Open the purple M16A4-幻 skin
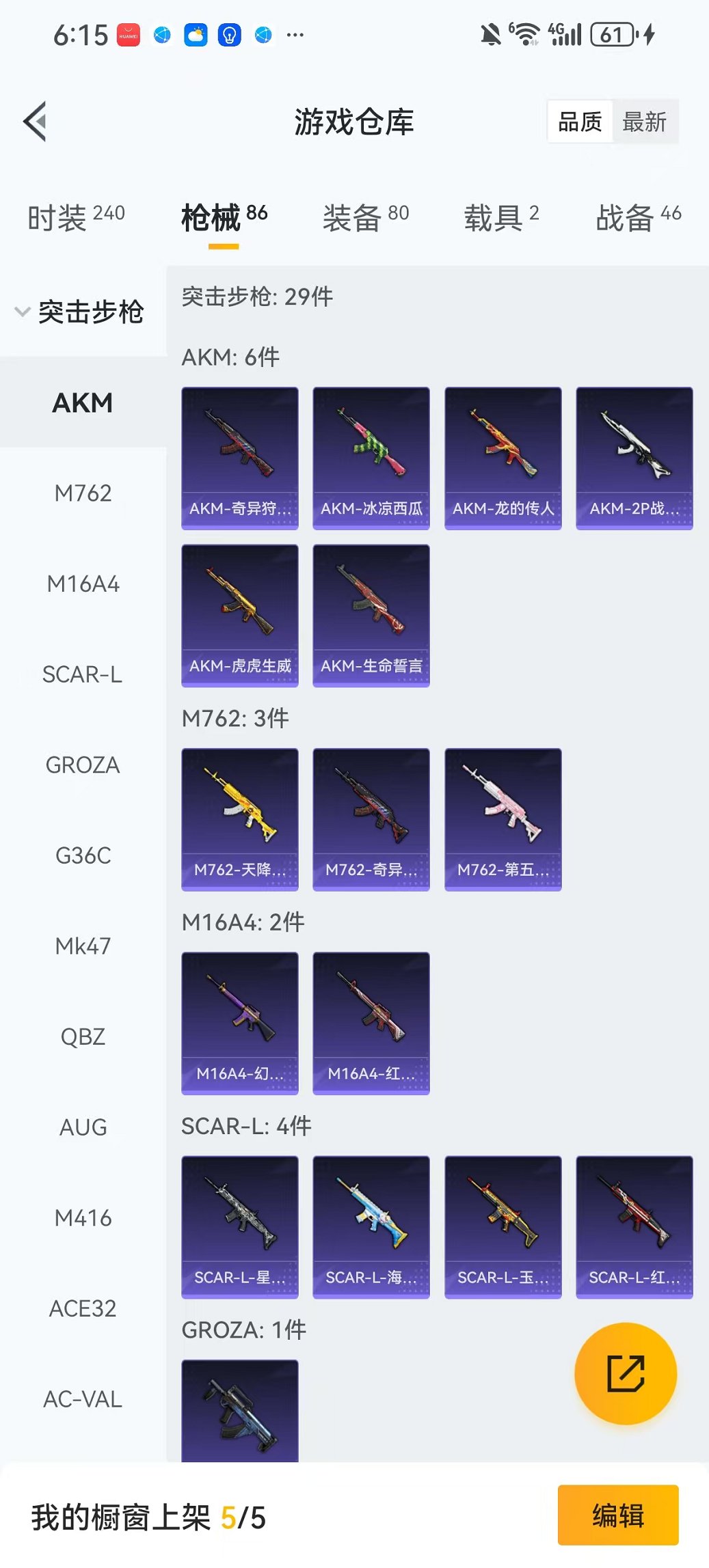This screenshot has height=1568, width=709. click(x=240, y=1023)
